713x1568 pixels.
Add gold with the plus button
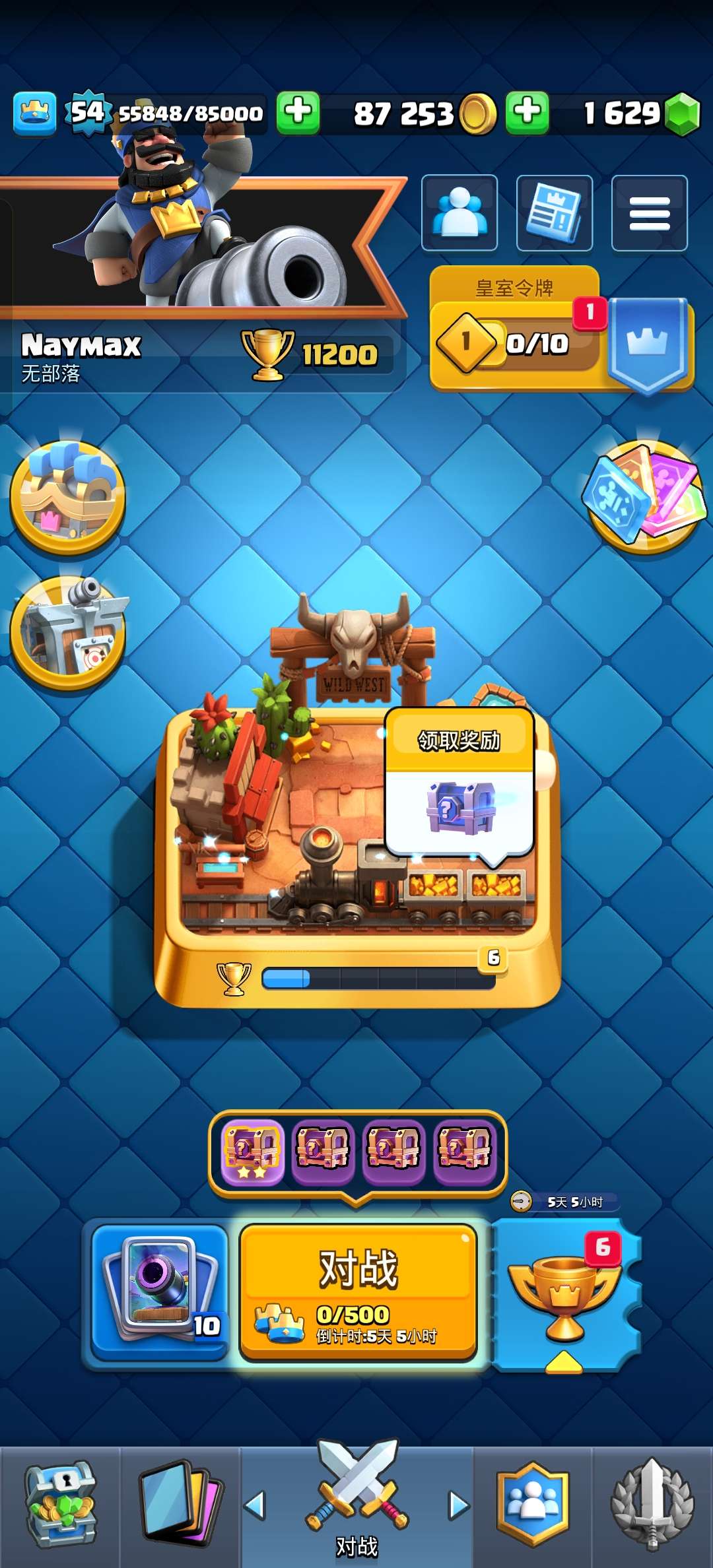(527, 113)
